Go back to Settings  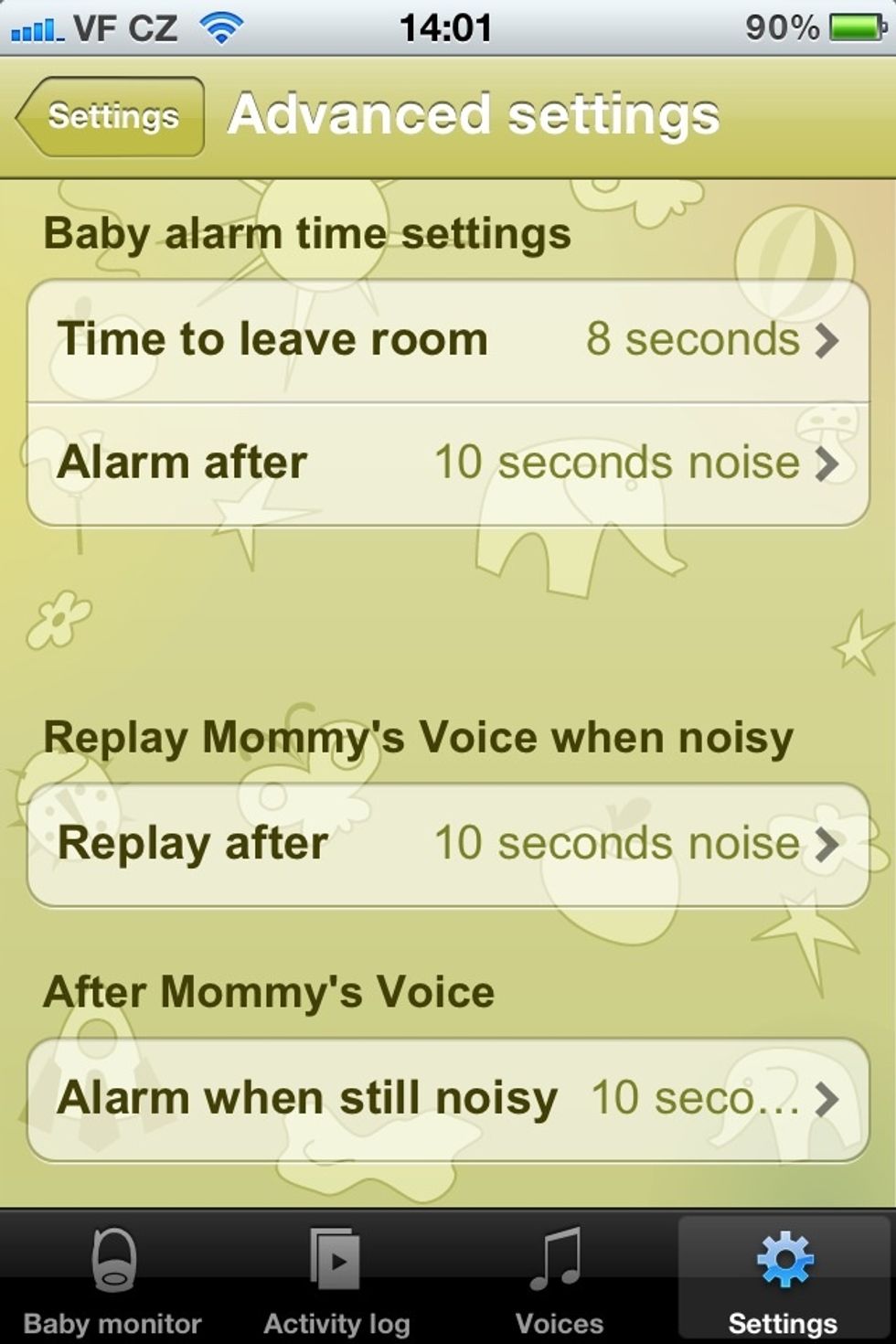[110, 116]
